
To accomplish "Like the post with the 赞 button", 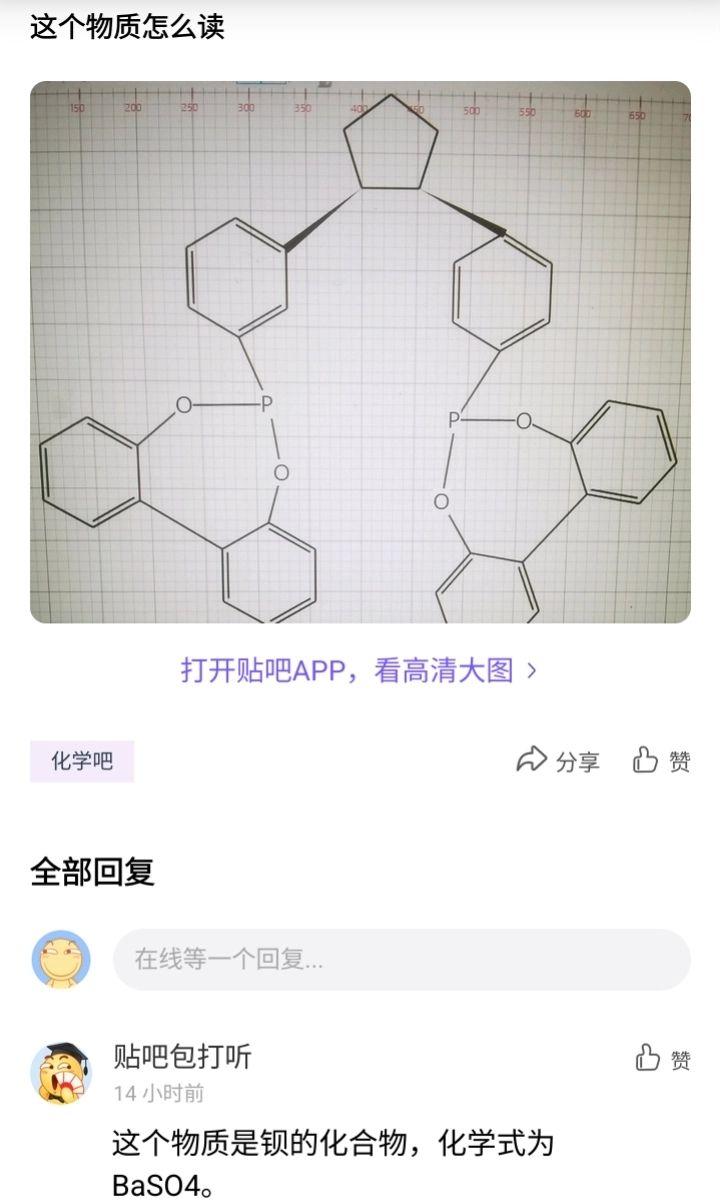I will coord(662,761).
